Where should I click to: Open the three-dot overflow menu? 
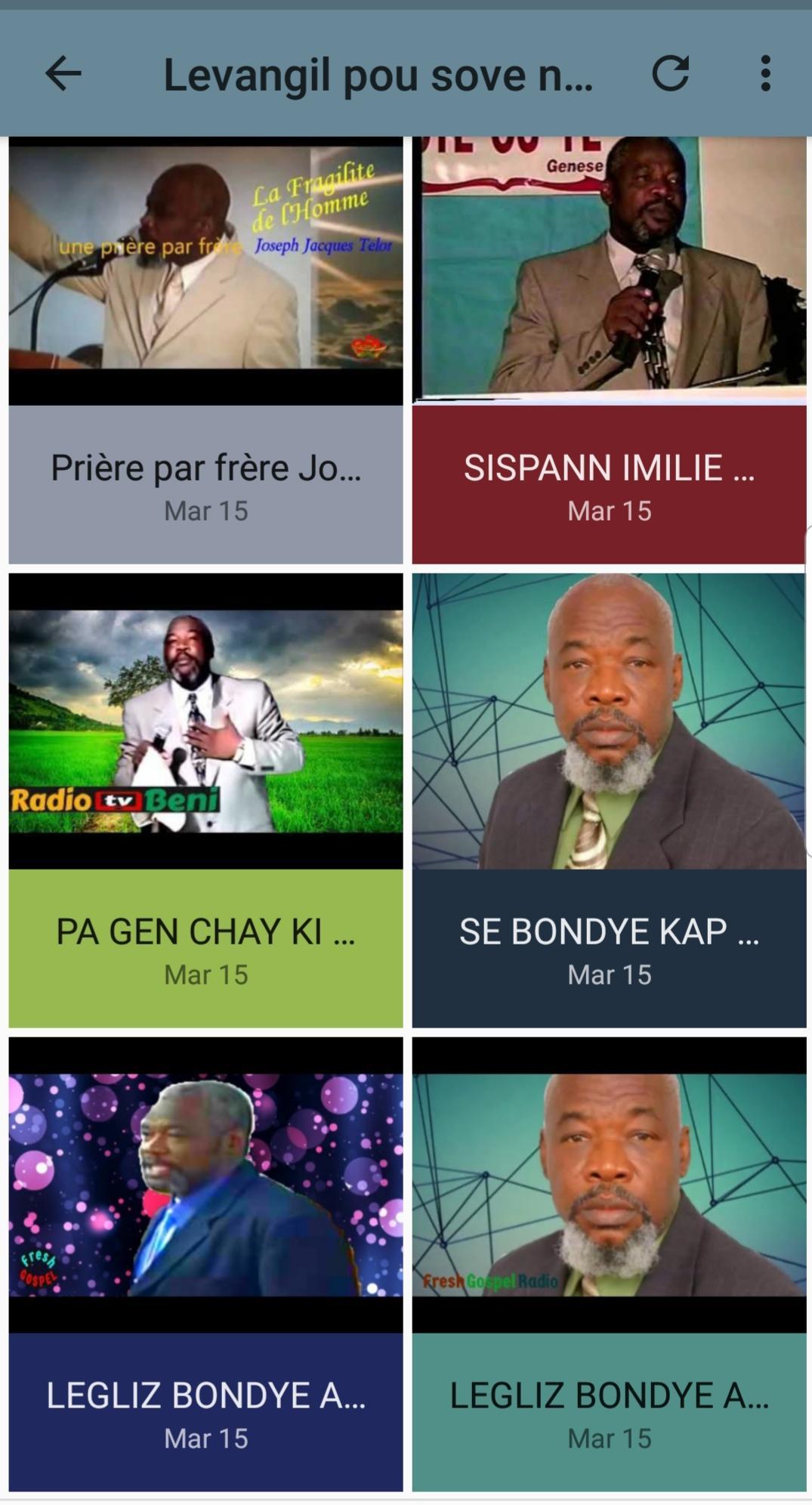765,74
